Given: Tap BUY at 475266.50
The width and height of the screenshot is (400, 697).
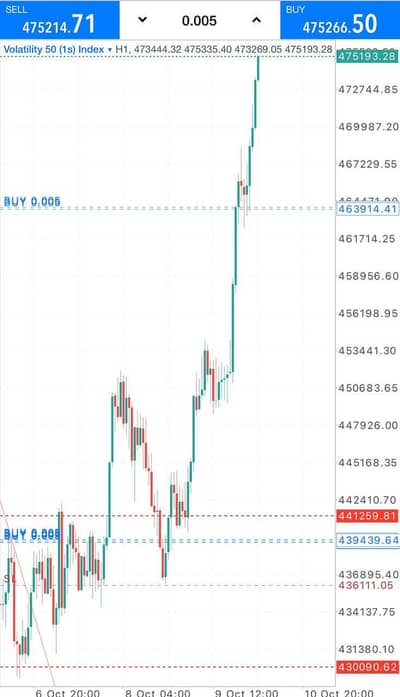Looking at the screenshot, I should (340, 20).
